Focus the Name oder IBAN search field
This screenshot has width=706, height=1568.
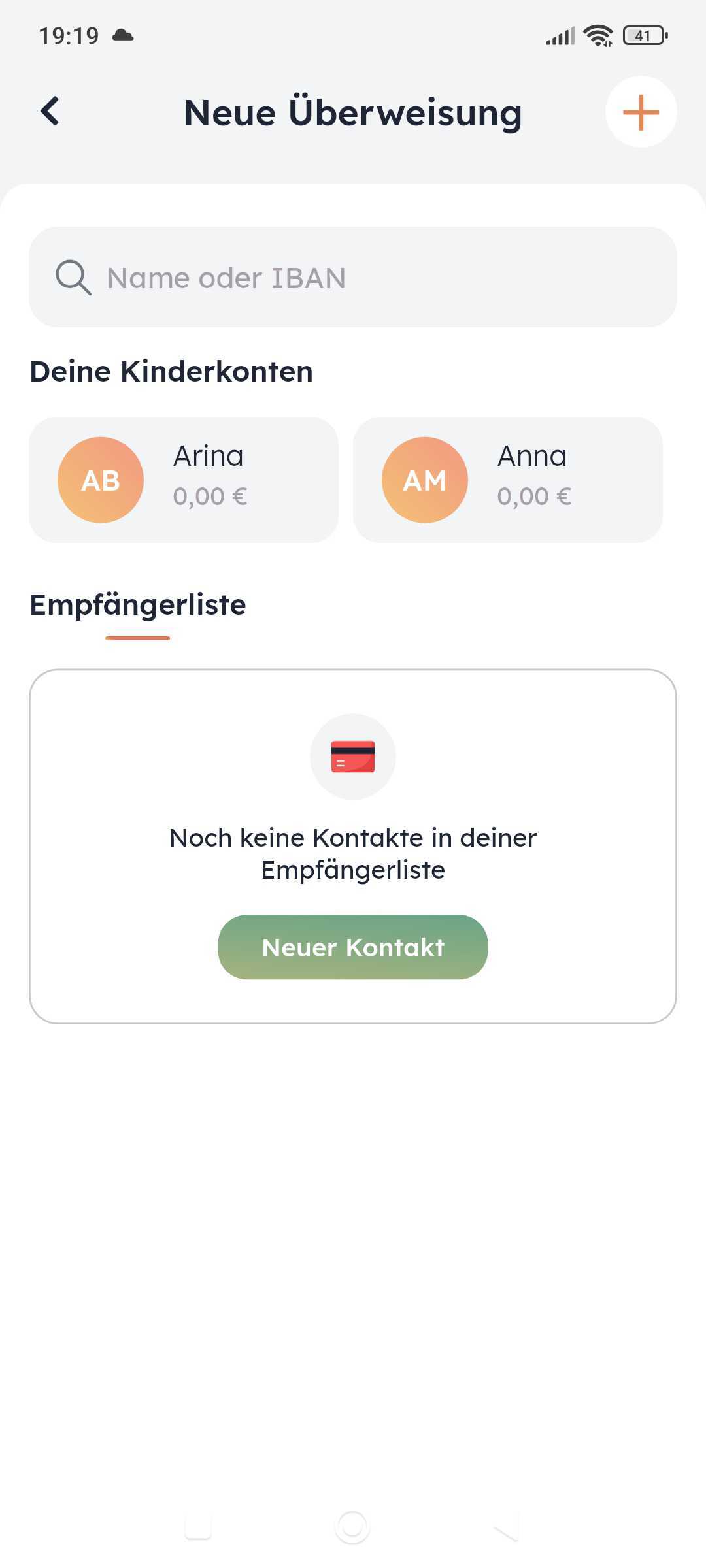coord(353,277)
